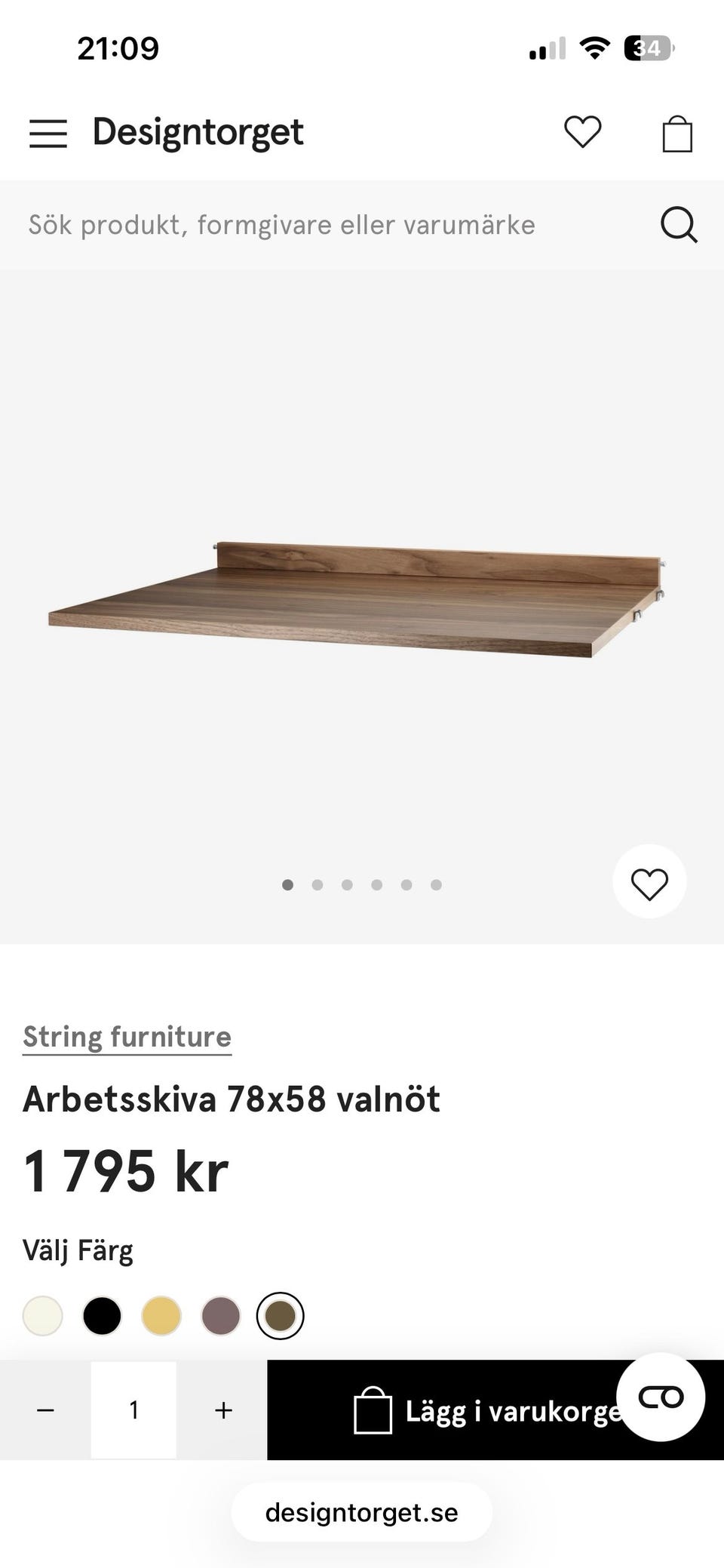Viewport: 724px width, 1568px height.
Task: Open the String furniture brand page
Action: click(126, 1037)
